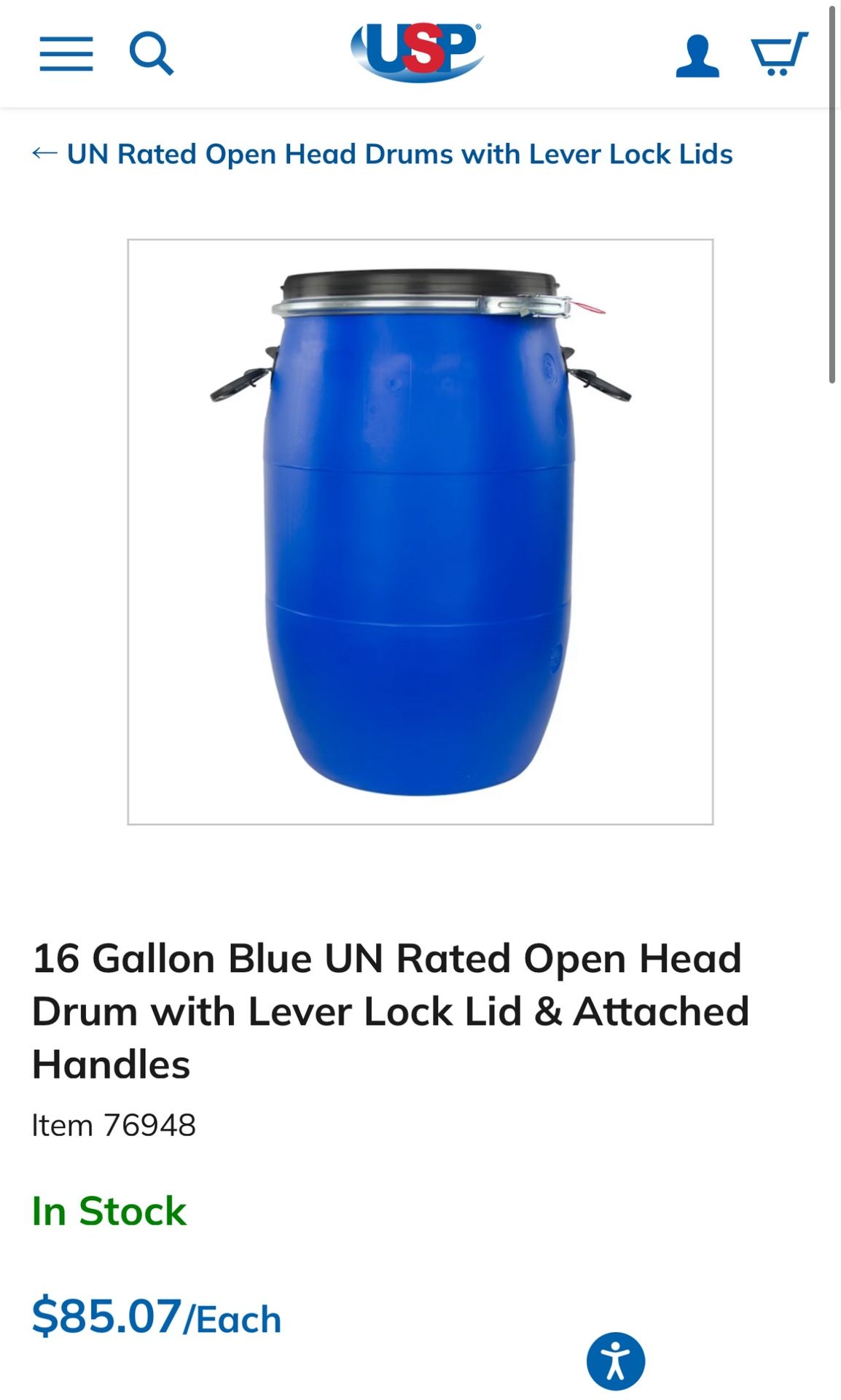View the shopping cart
The image size is (841, 1400).
[x=779, y=53]
